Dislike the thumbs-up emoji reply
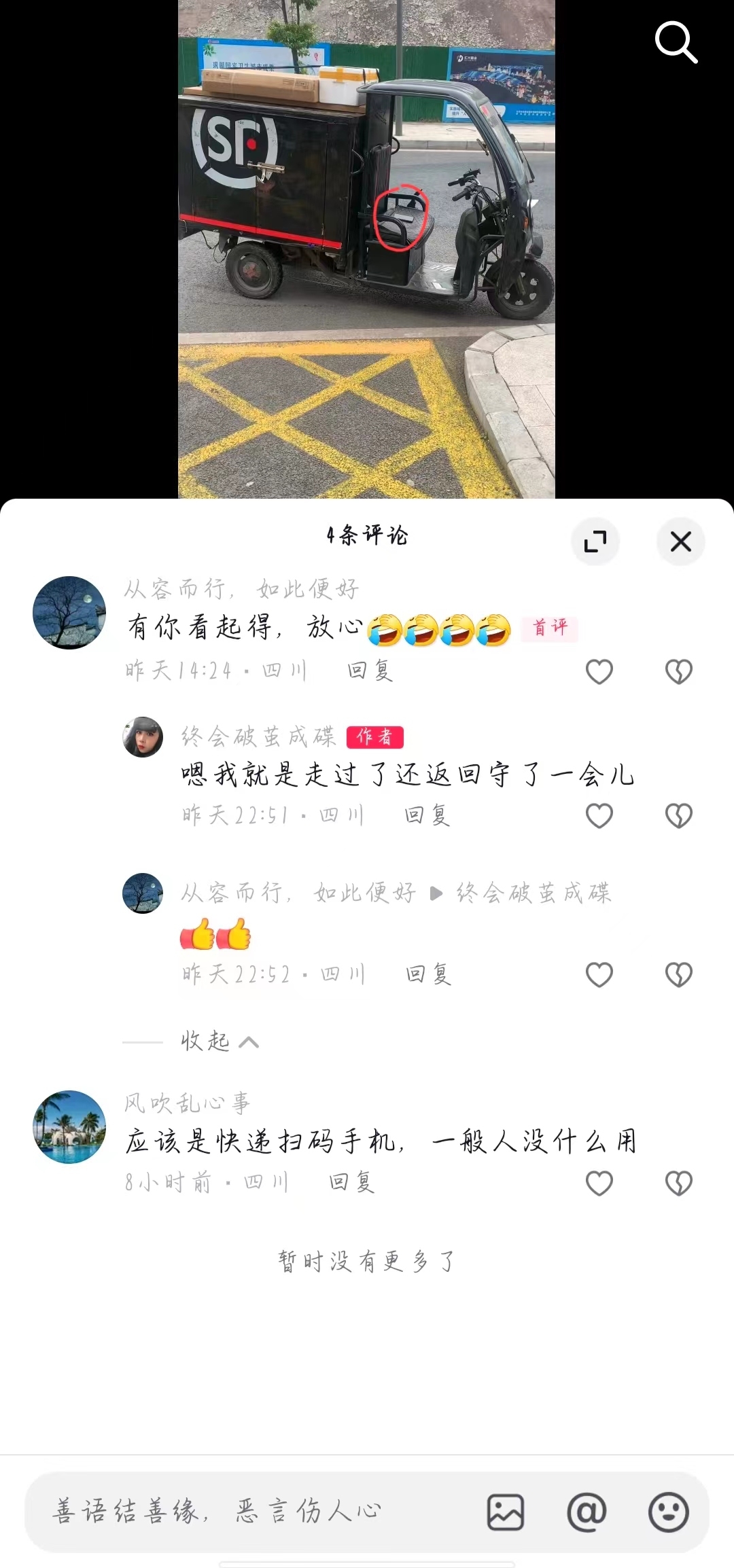 [x=678, y=975]
